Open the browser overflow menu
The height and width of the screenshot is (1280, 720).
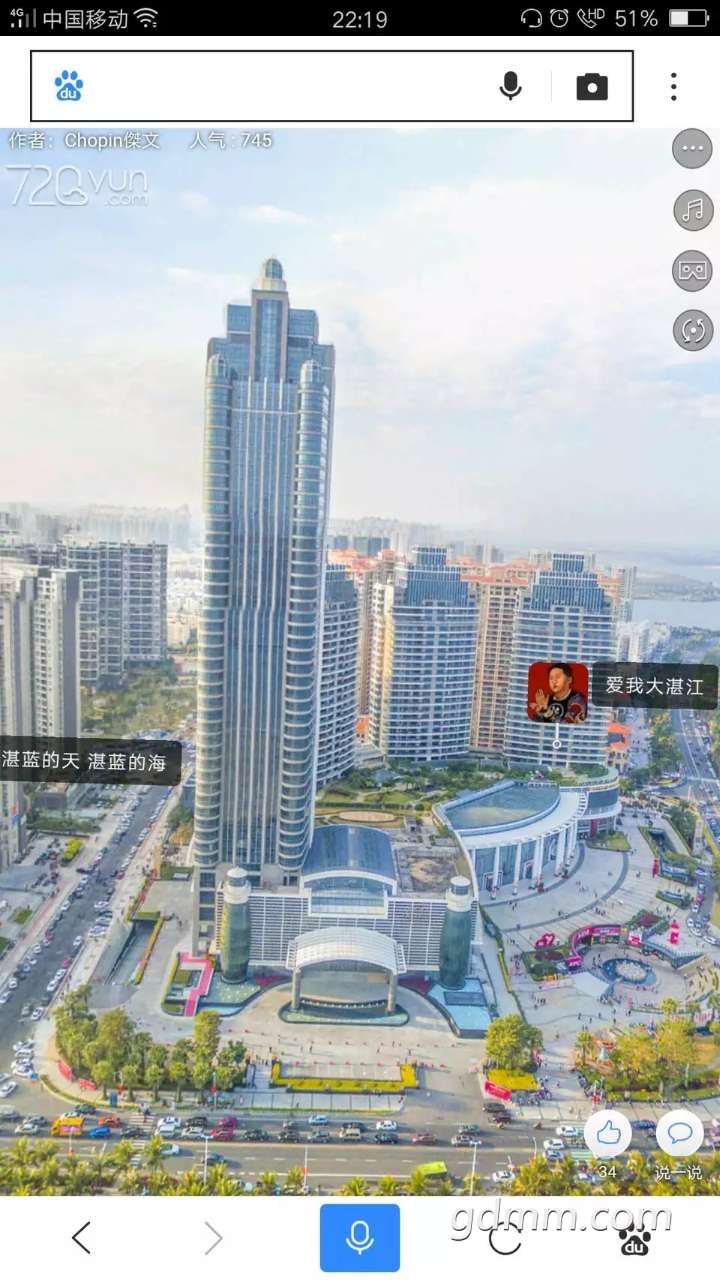(674, 87)
